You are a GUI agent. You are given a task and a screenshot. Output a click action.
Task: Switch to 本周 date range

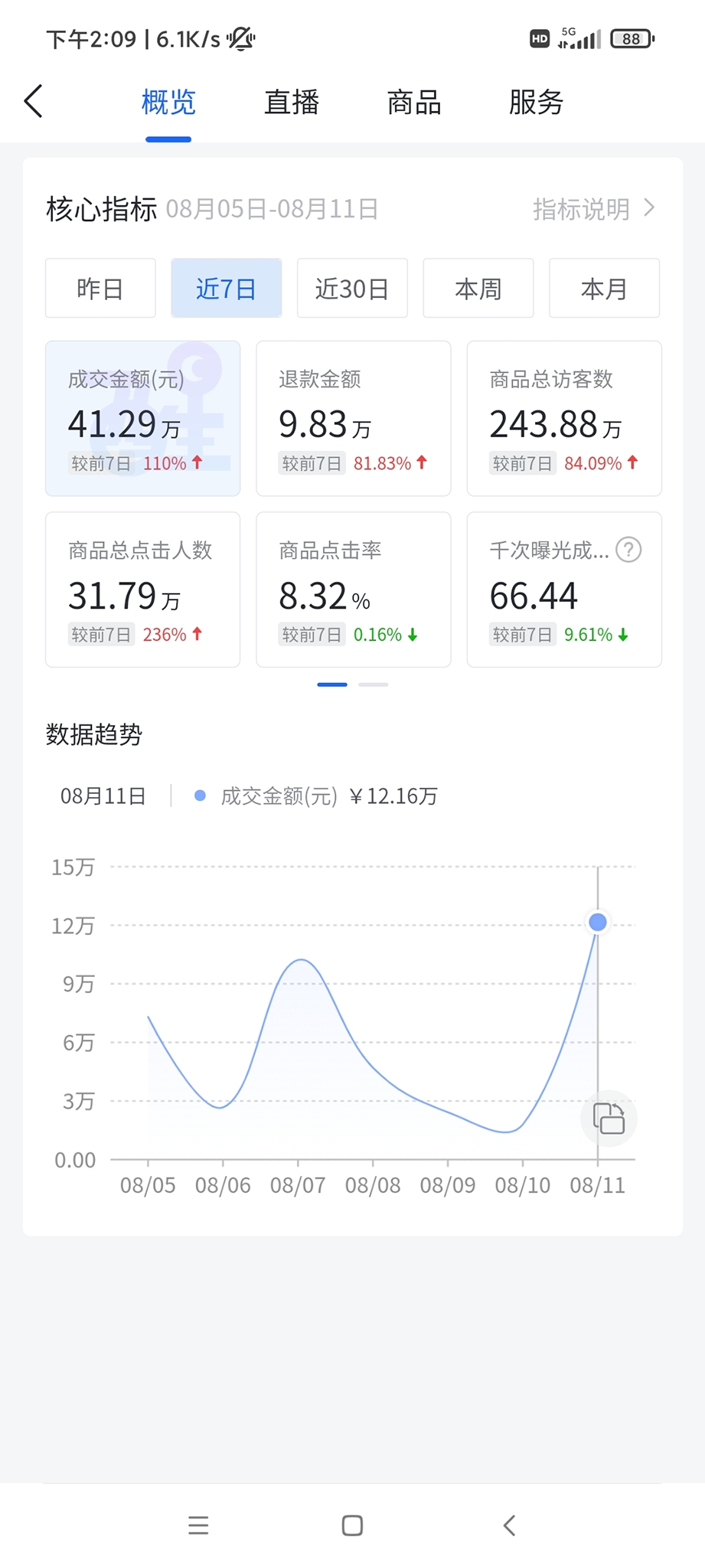pyautogui.click(x=478, y=288)
